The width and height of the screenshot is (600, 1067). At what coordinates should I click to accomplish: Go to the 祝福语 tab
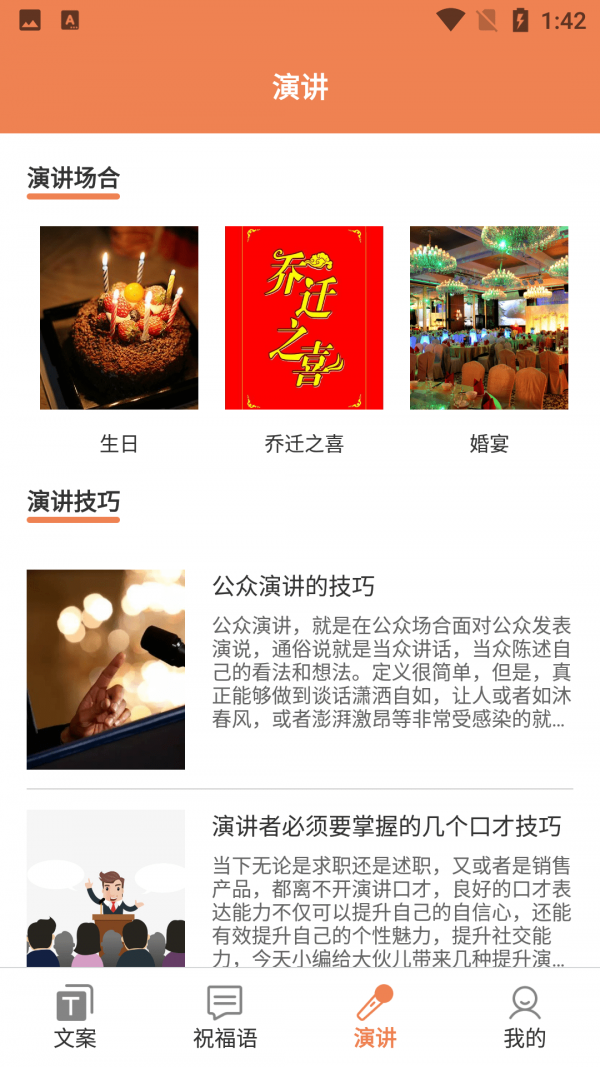point(225,1016)
